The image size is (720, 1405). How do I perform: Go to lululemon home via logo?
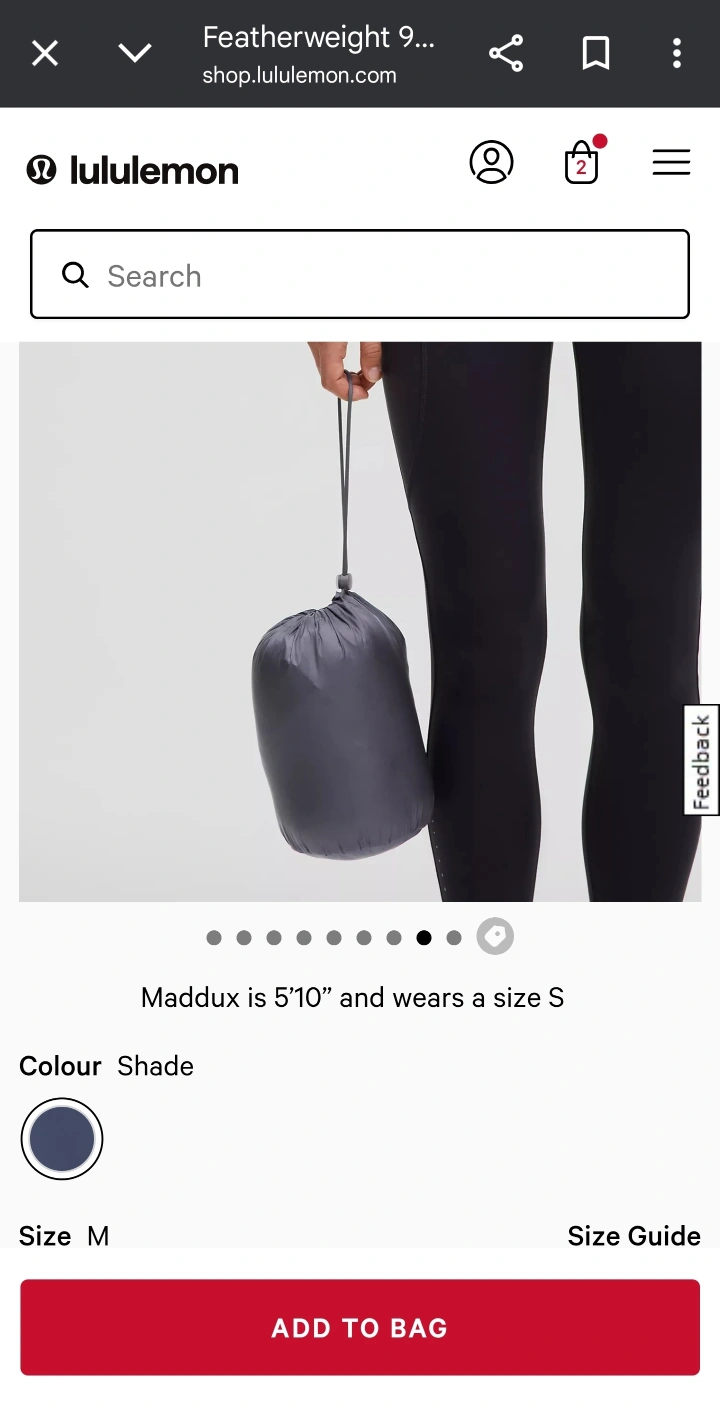pos(133,170)
